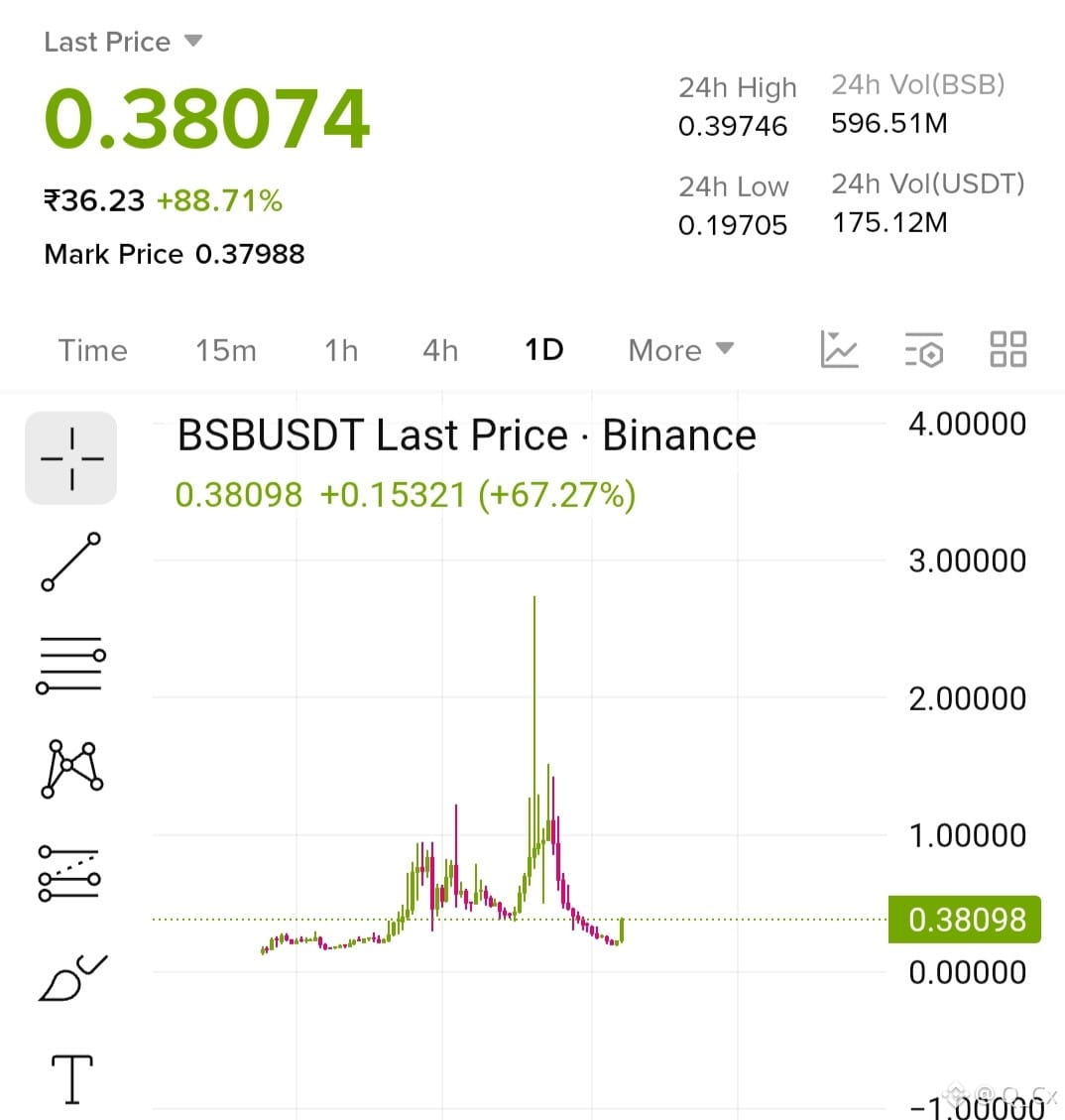Select the brush drawing tool
1065x1120 pixels.
[x=72, y=978]
